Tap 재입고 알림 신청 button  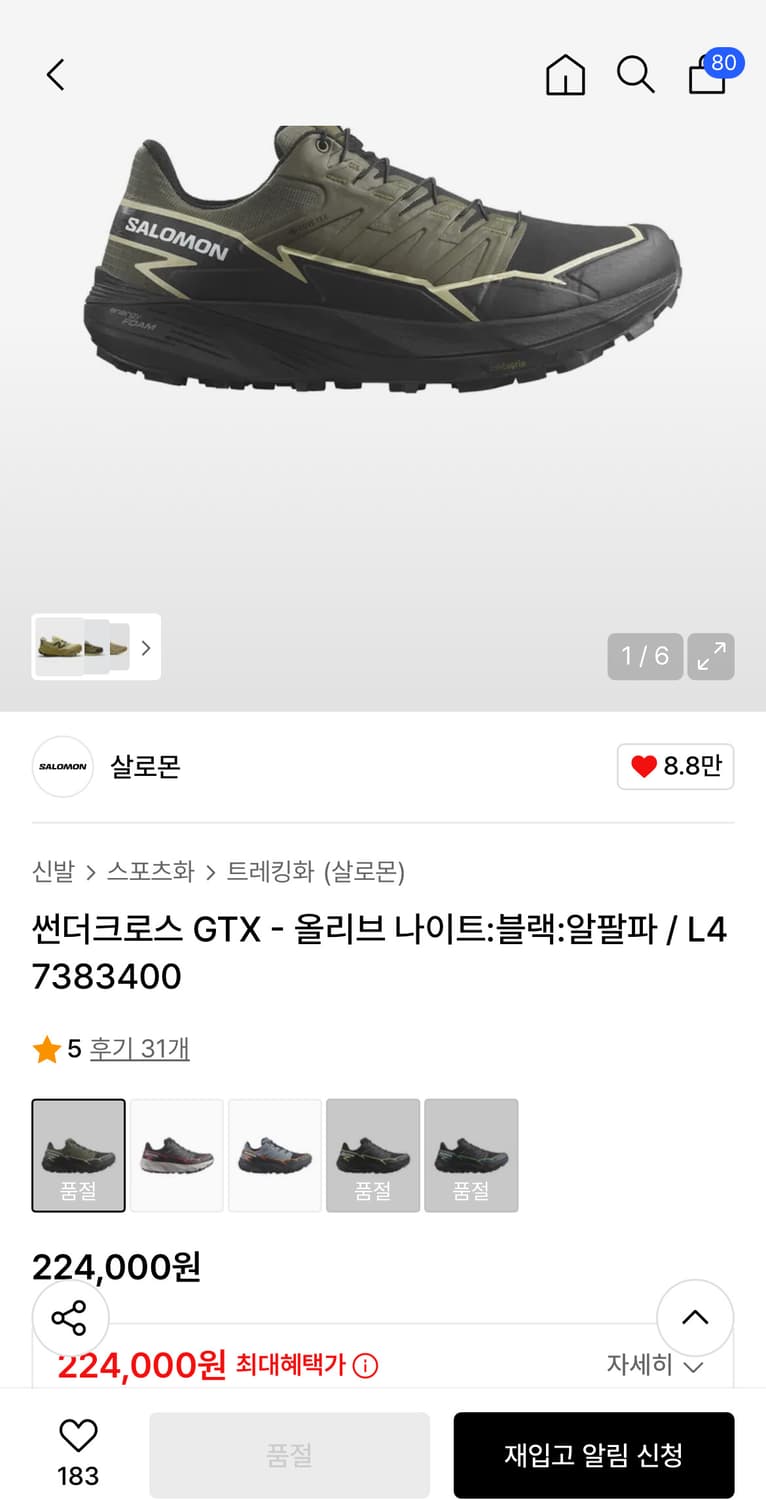[593, 1455]
